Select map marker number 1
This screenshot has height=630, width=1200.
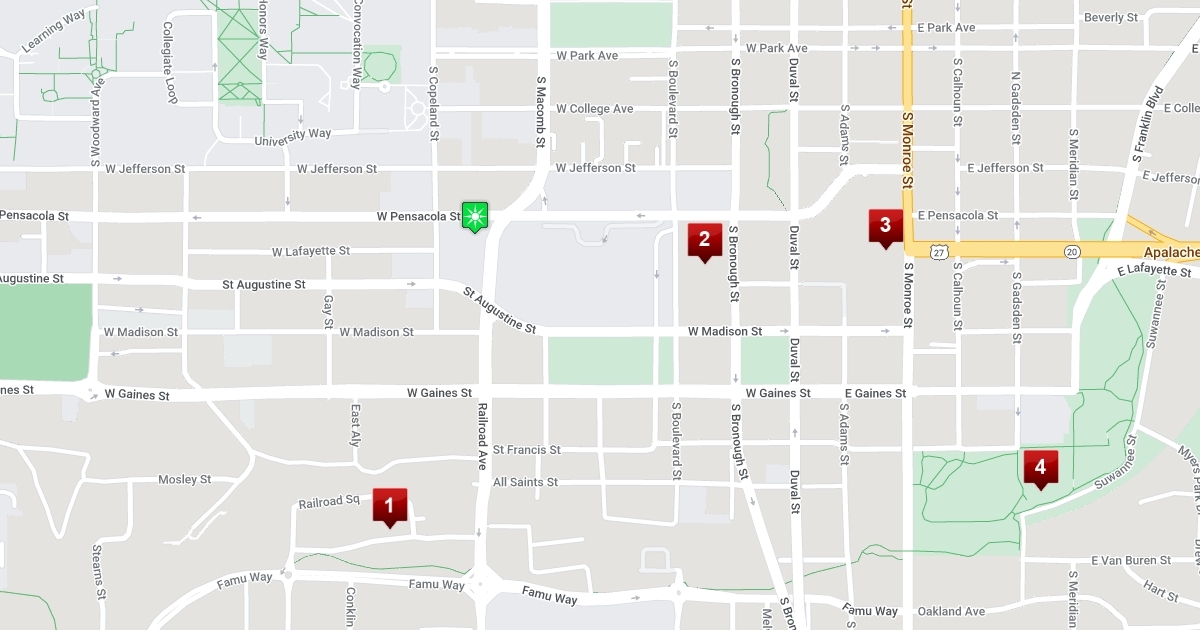pos(390,505)
